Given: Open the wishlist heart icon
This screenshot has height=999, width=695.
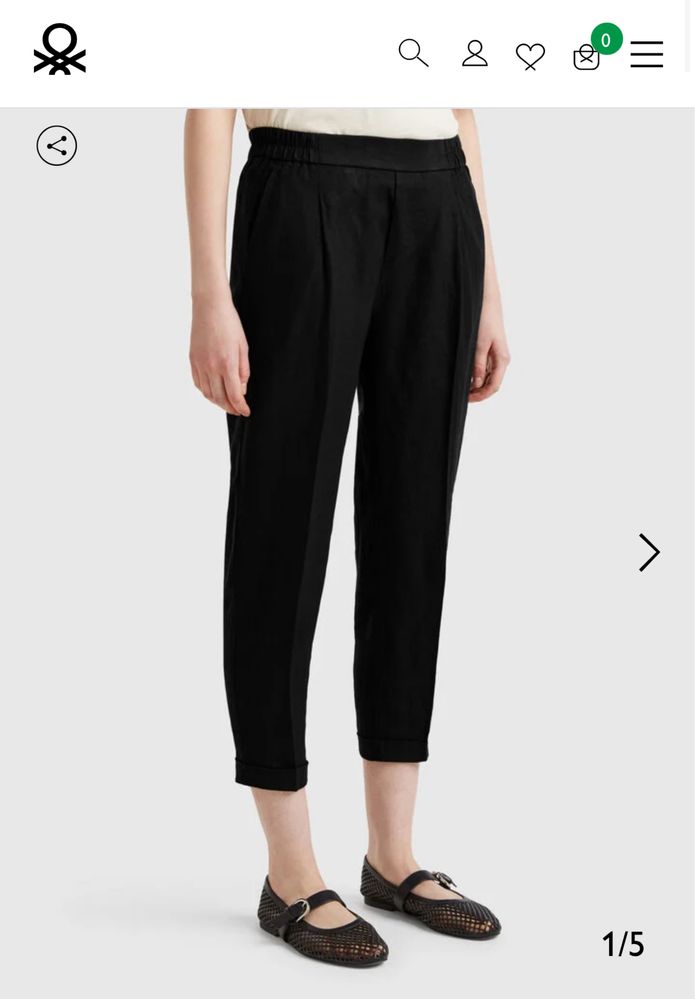Looking at the screenshot, I should pyautogui.click(x=530, y=56).
